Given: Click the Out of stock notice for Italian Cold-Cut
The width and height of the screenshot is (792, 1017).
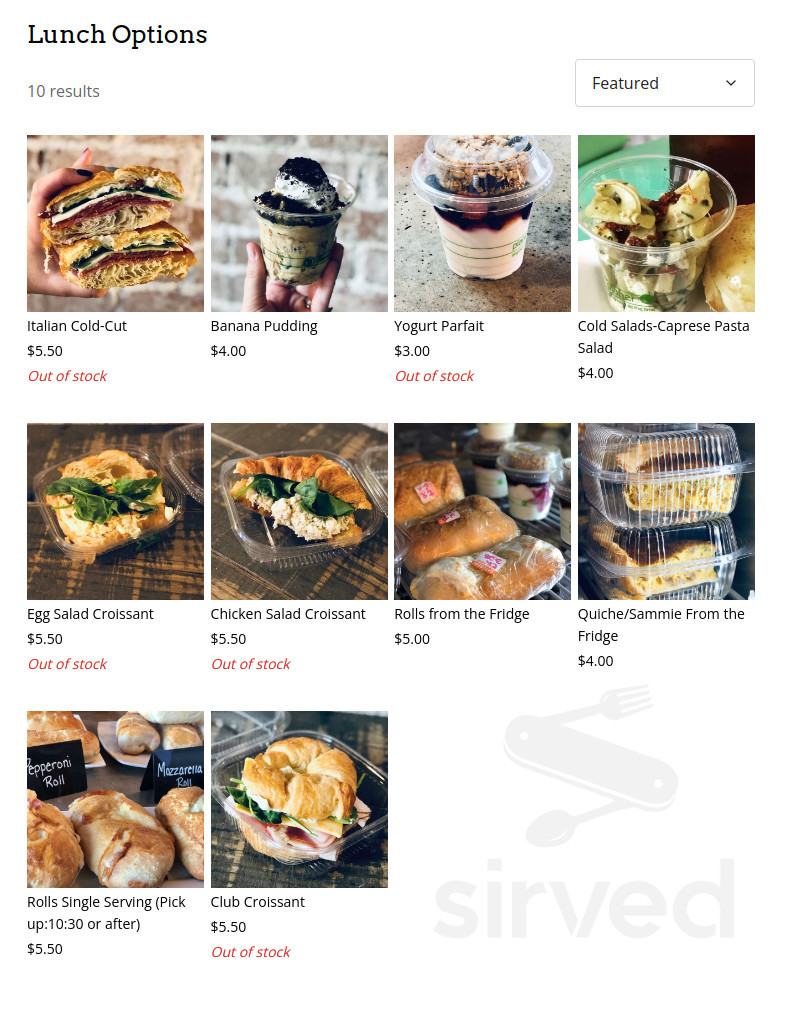Looking at the screenshot, I should pos(67,376).
